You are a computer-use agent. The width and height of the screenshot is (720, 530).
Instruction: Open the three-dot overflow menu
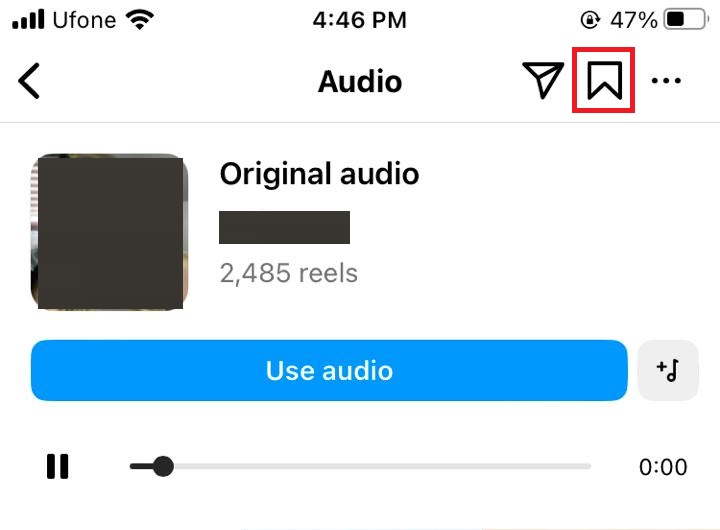666,81
